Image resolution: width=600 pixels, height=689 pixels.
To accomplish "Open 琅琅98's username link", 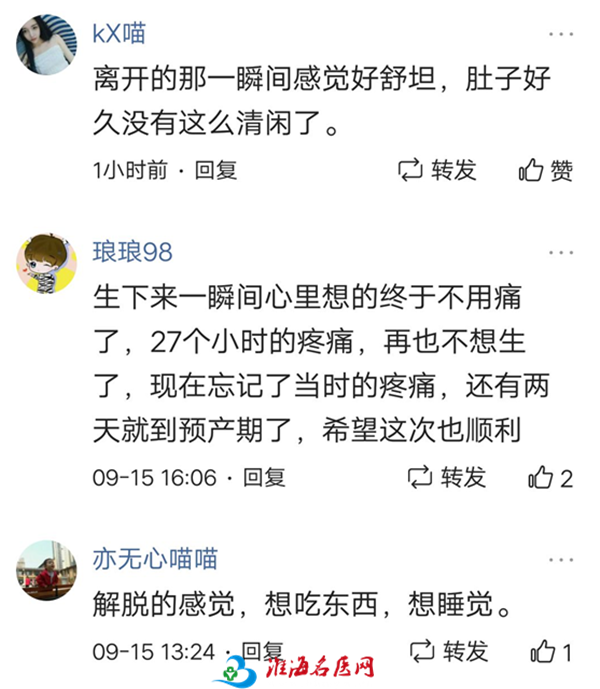I will coord(132,252).
